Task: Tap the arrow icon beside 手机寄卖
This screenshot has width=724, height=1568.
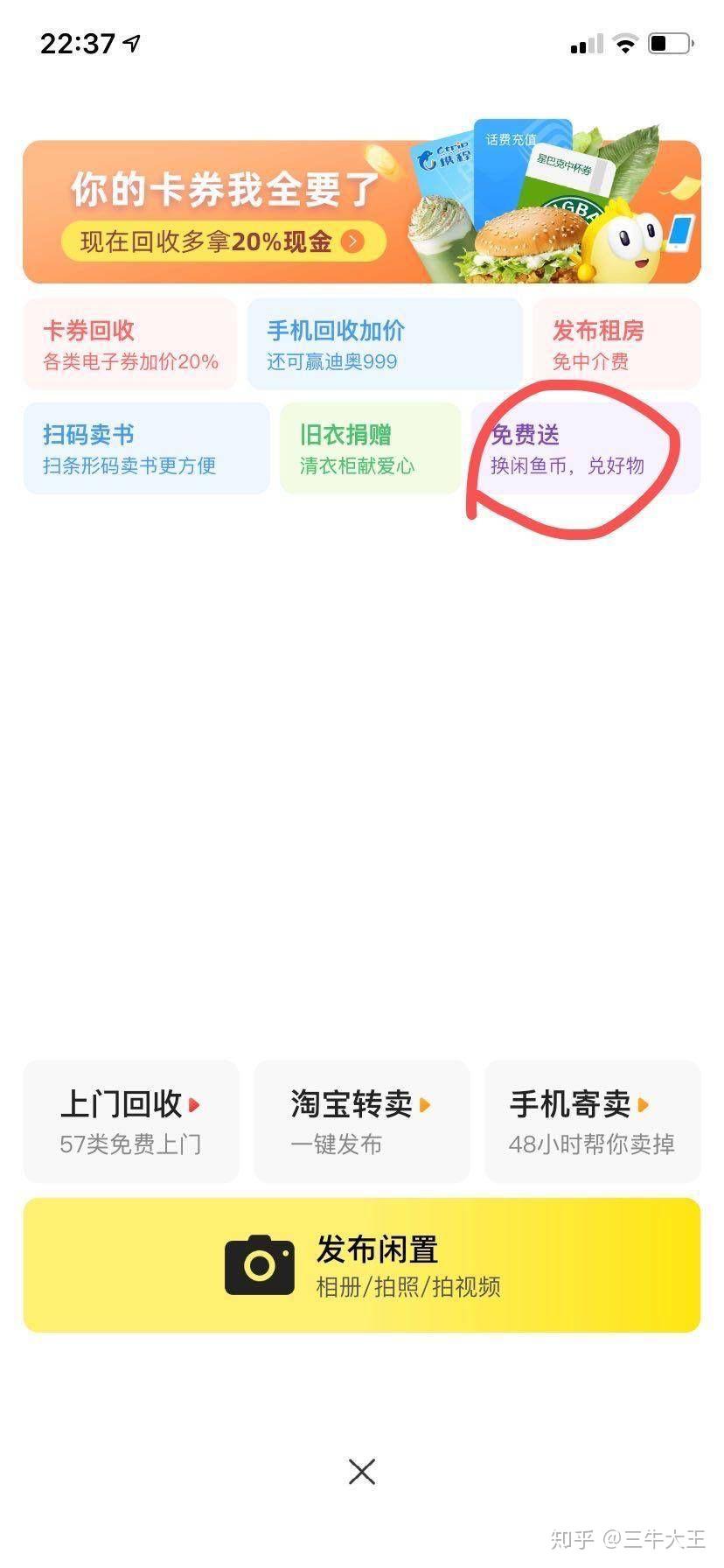Action: (x=644, y=1105)
